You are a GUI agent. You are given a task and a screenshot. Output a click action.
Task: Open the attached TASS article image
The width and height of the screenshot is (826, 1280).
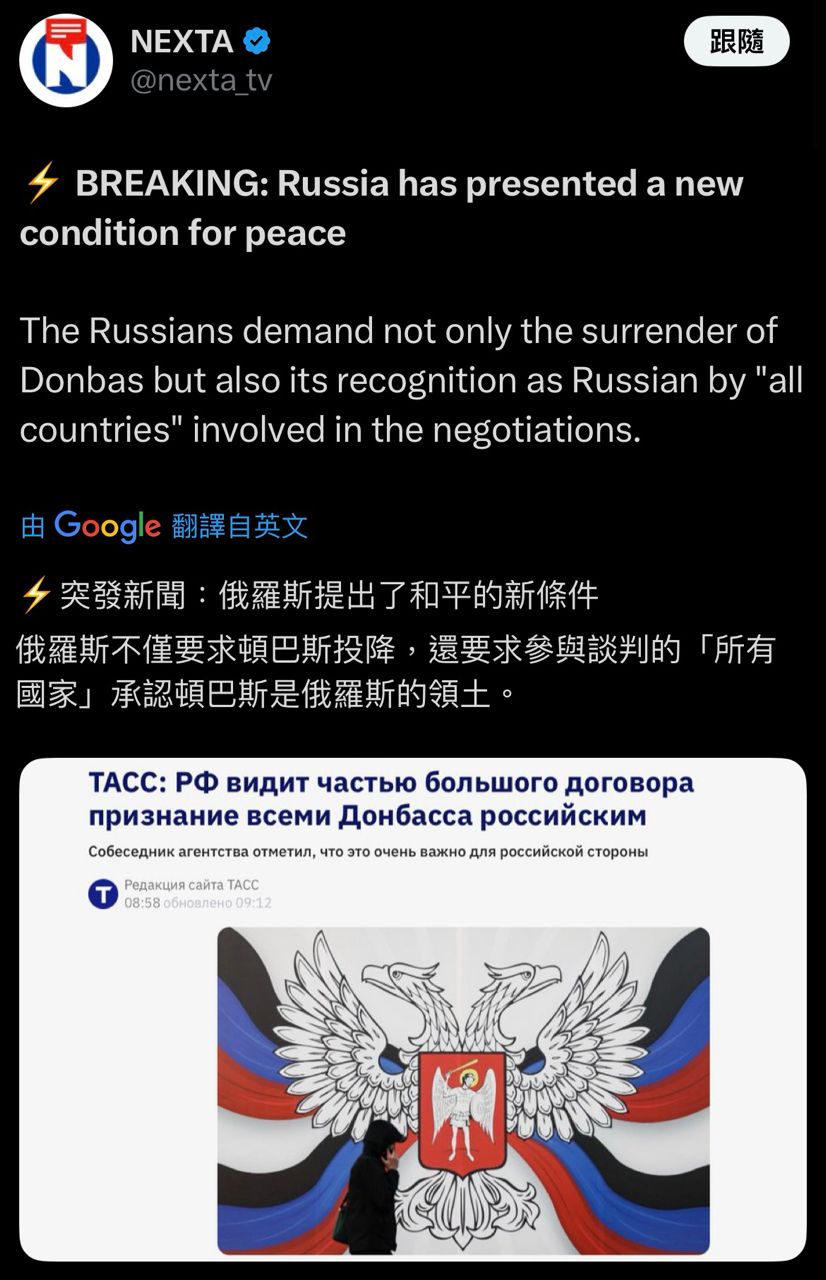tap(413, 1010)
